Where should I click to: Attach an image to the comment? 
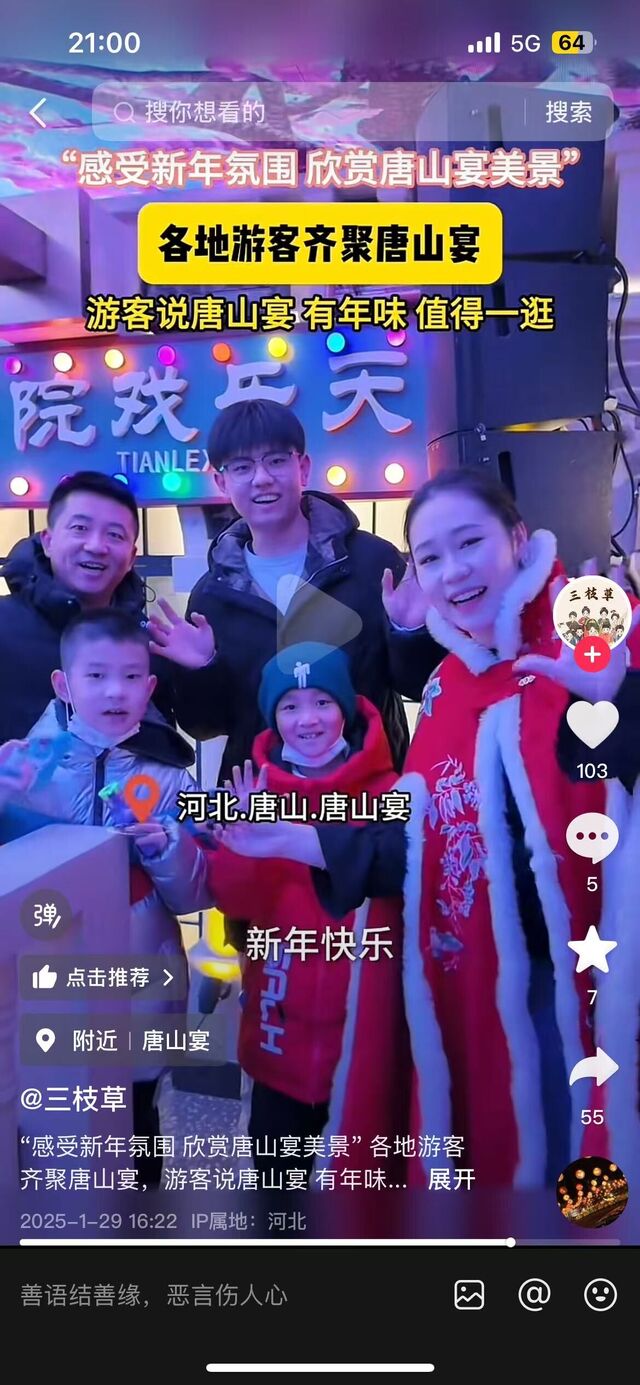[x=469, y=1295]
